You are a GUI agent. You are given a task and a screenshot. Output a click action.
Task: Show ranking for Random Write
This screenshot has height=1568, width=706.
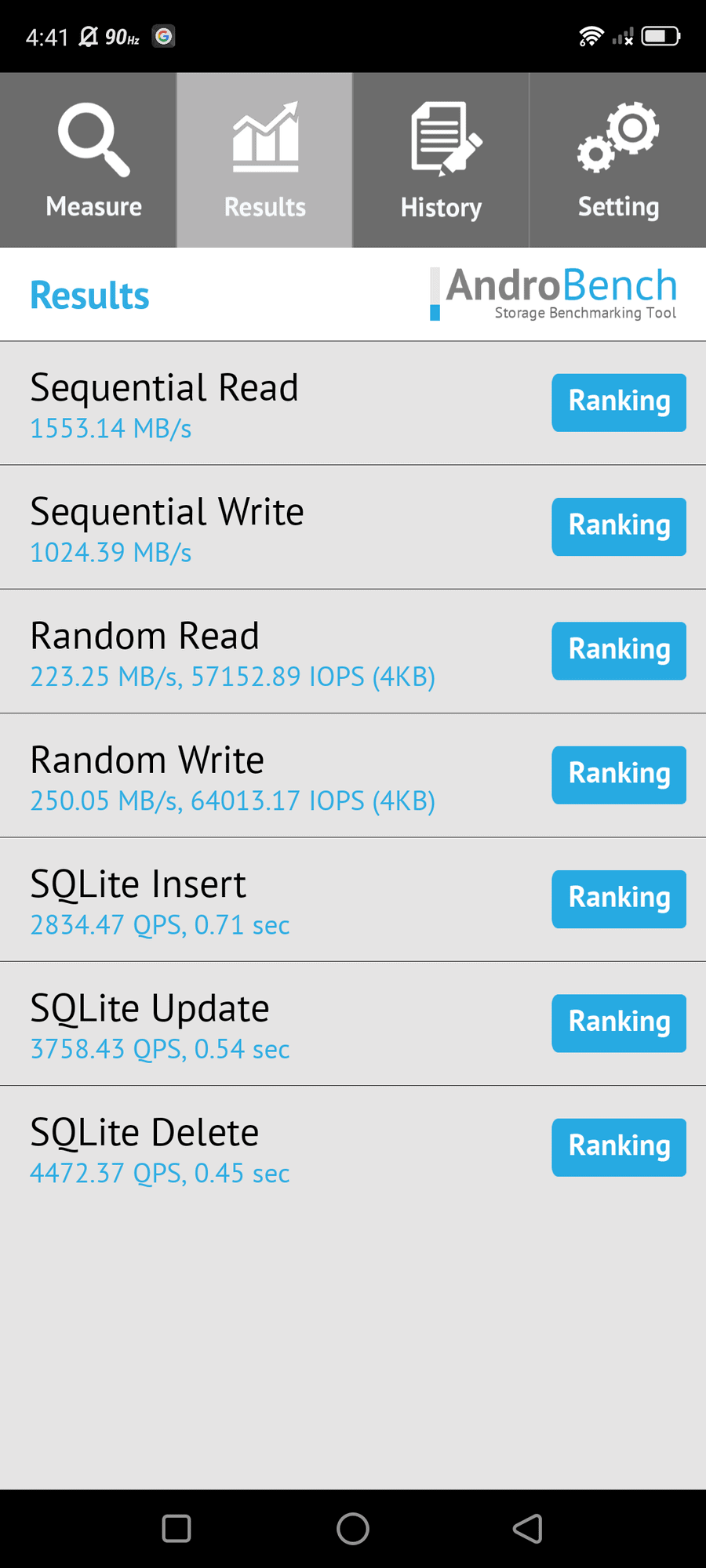619,775
